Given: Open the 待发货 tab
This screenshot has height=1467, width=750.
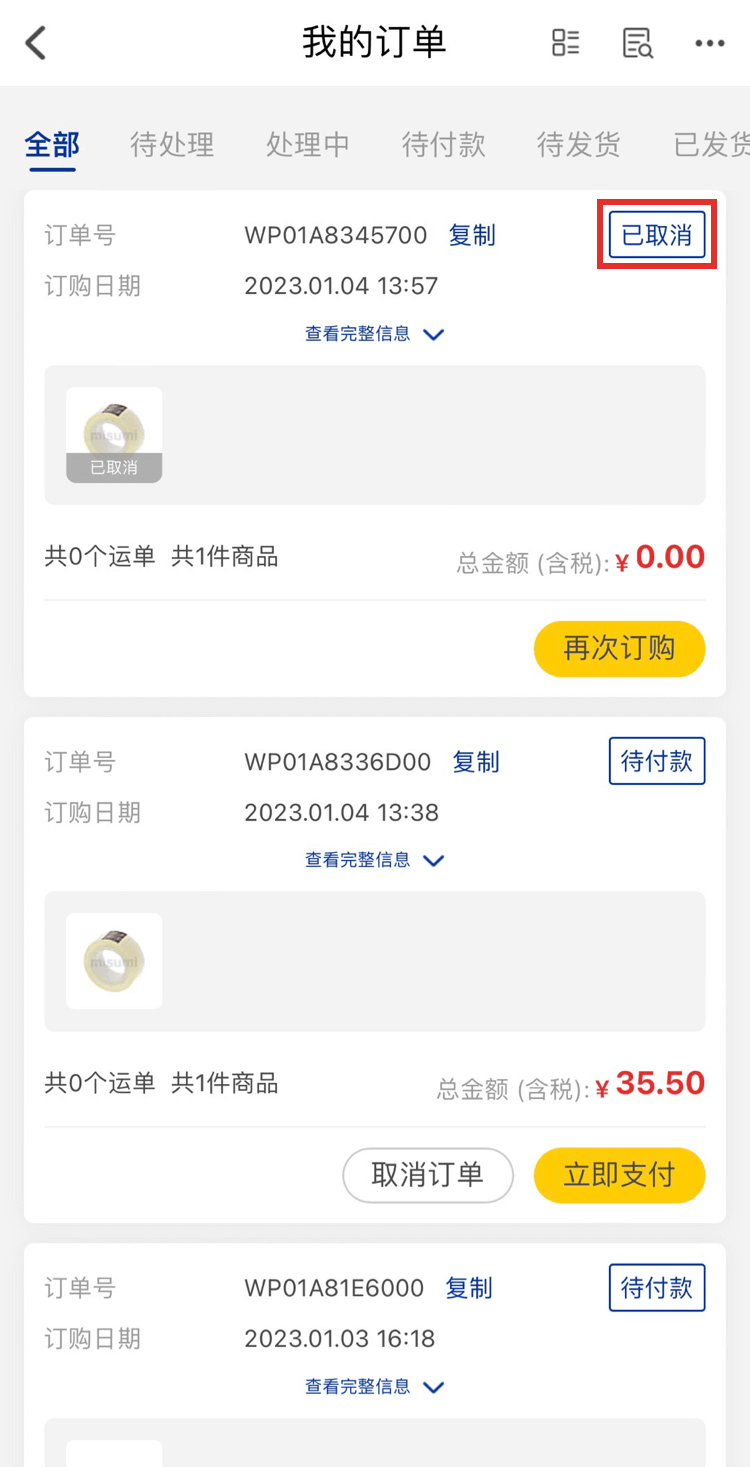Looking at the screenshot, I should click(579, 145).
